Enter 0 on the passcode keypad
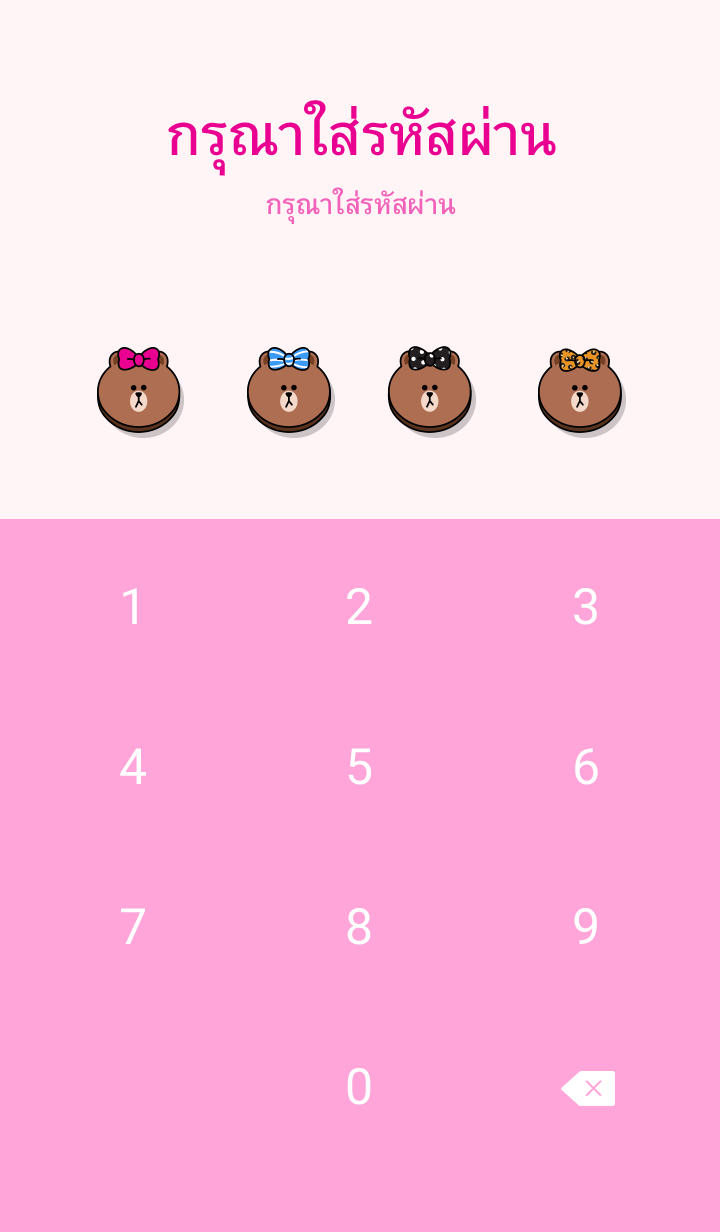The width and height of the screenshot is (720, 1232). pyautogui.click(x=359, y=1087)
